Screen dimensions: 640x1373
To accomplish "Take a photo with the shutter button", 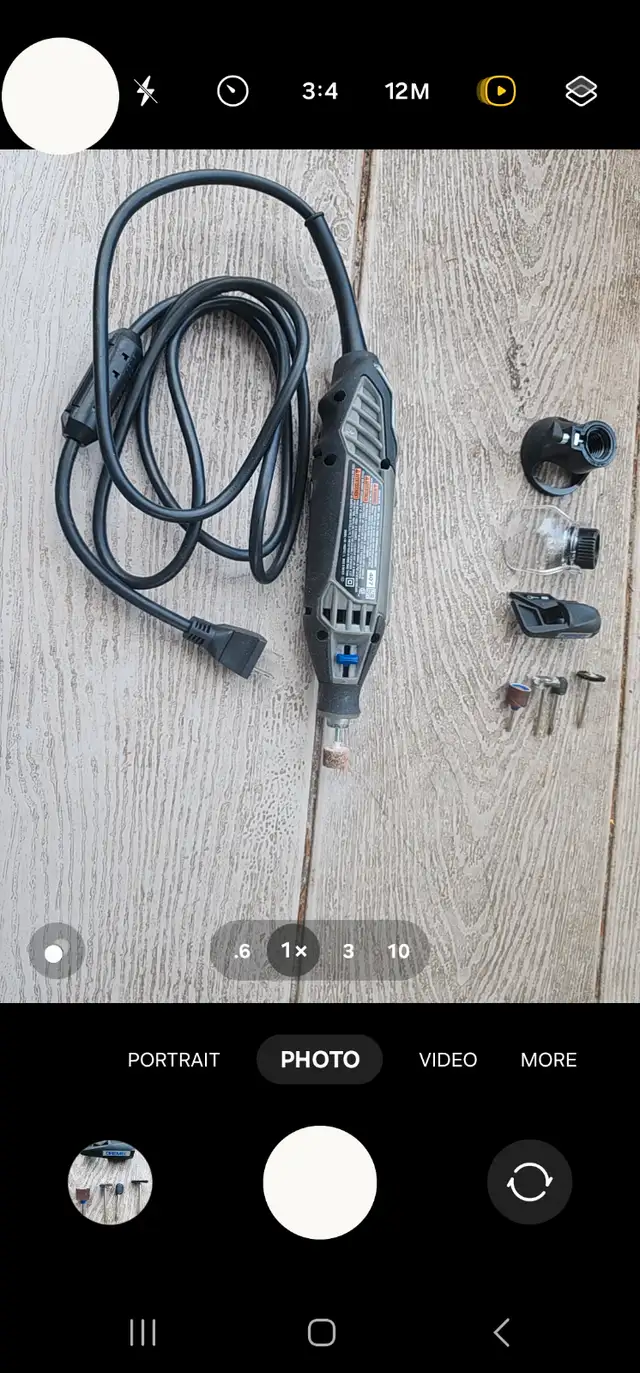I will pos(320,1183).
